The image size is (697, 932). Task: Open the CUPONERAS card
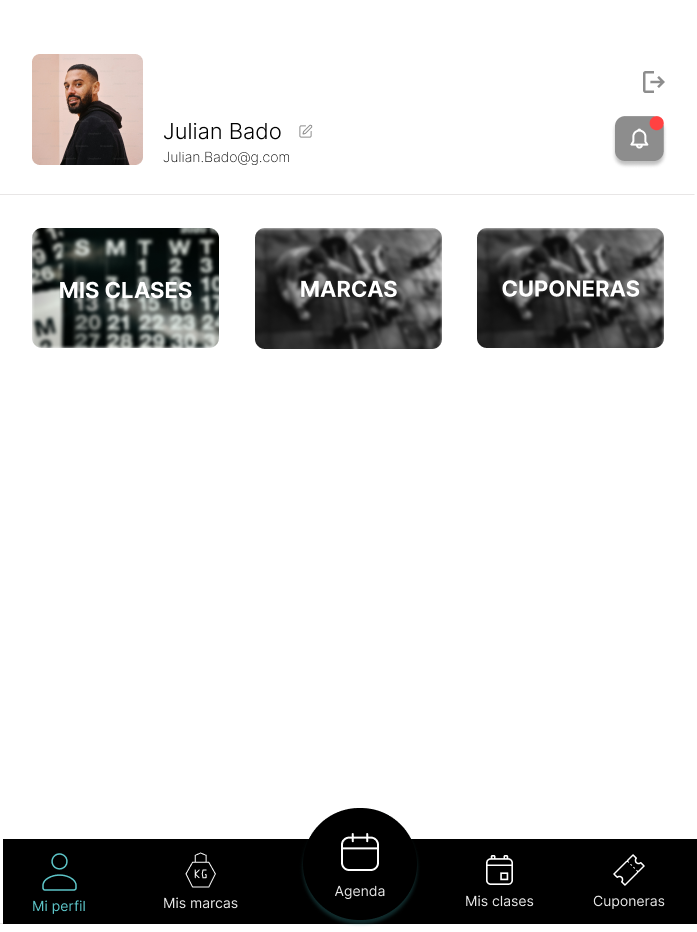[x=570, y=288]
